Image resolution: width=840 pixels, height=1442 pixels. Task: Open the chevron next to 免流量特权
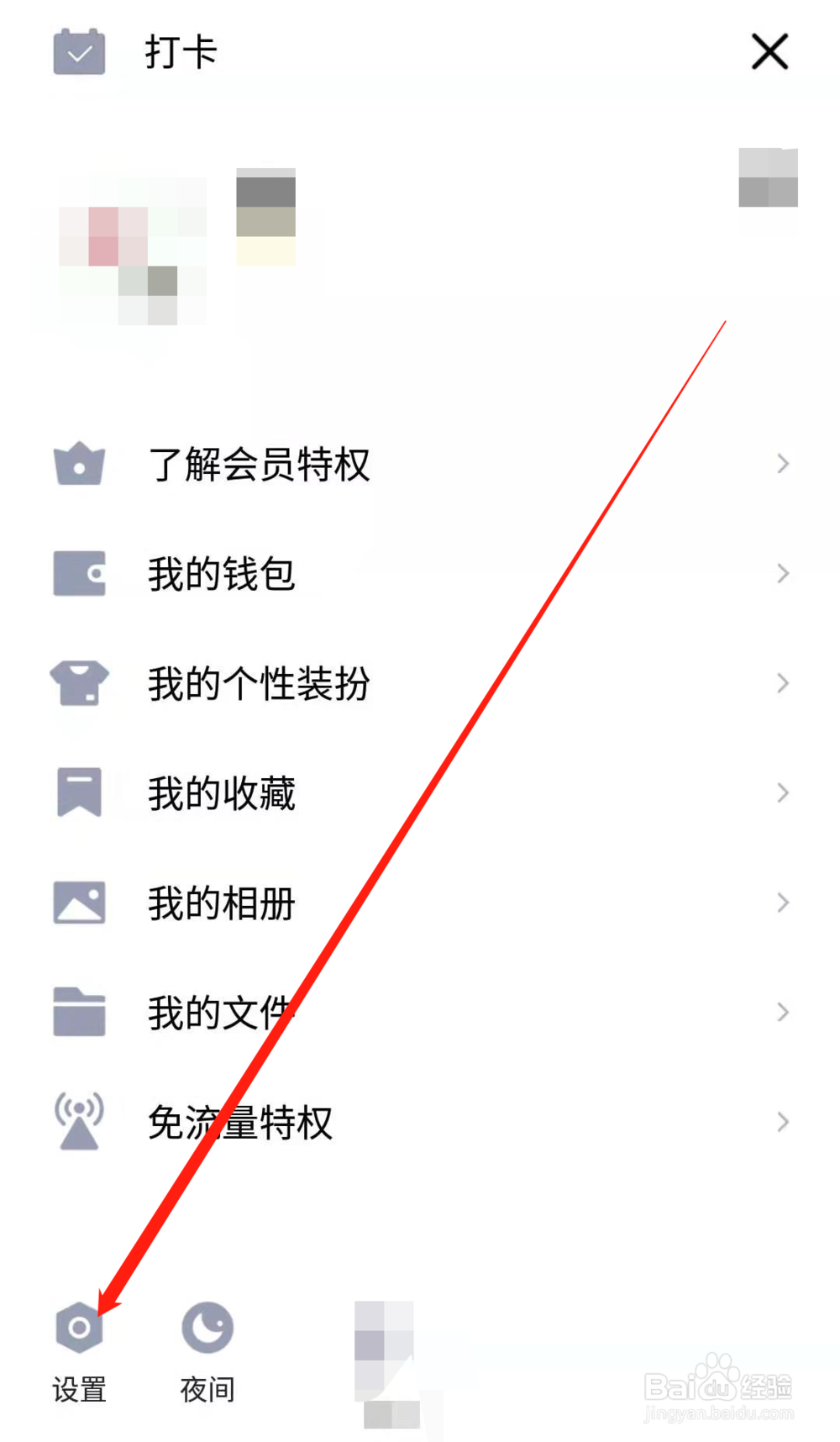[781, 1121]
